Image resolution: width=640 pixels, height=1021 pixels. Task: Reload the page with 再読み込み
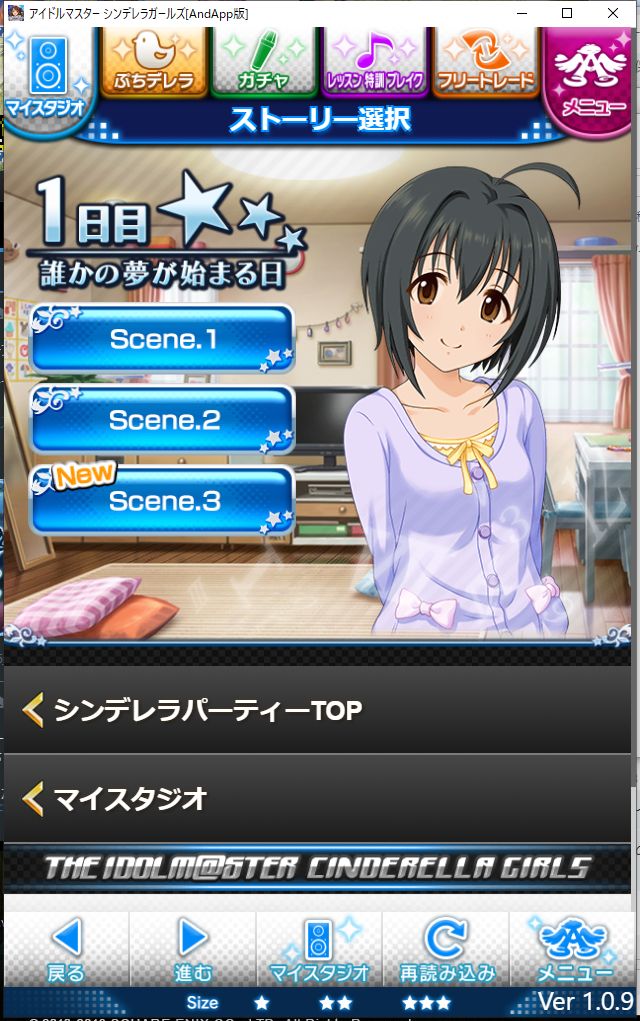coord(447,950)
